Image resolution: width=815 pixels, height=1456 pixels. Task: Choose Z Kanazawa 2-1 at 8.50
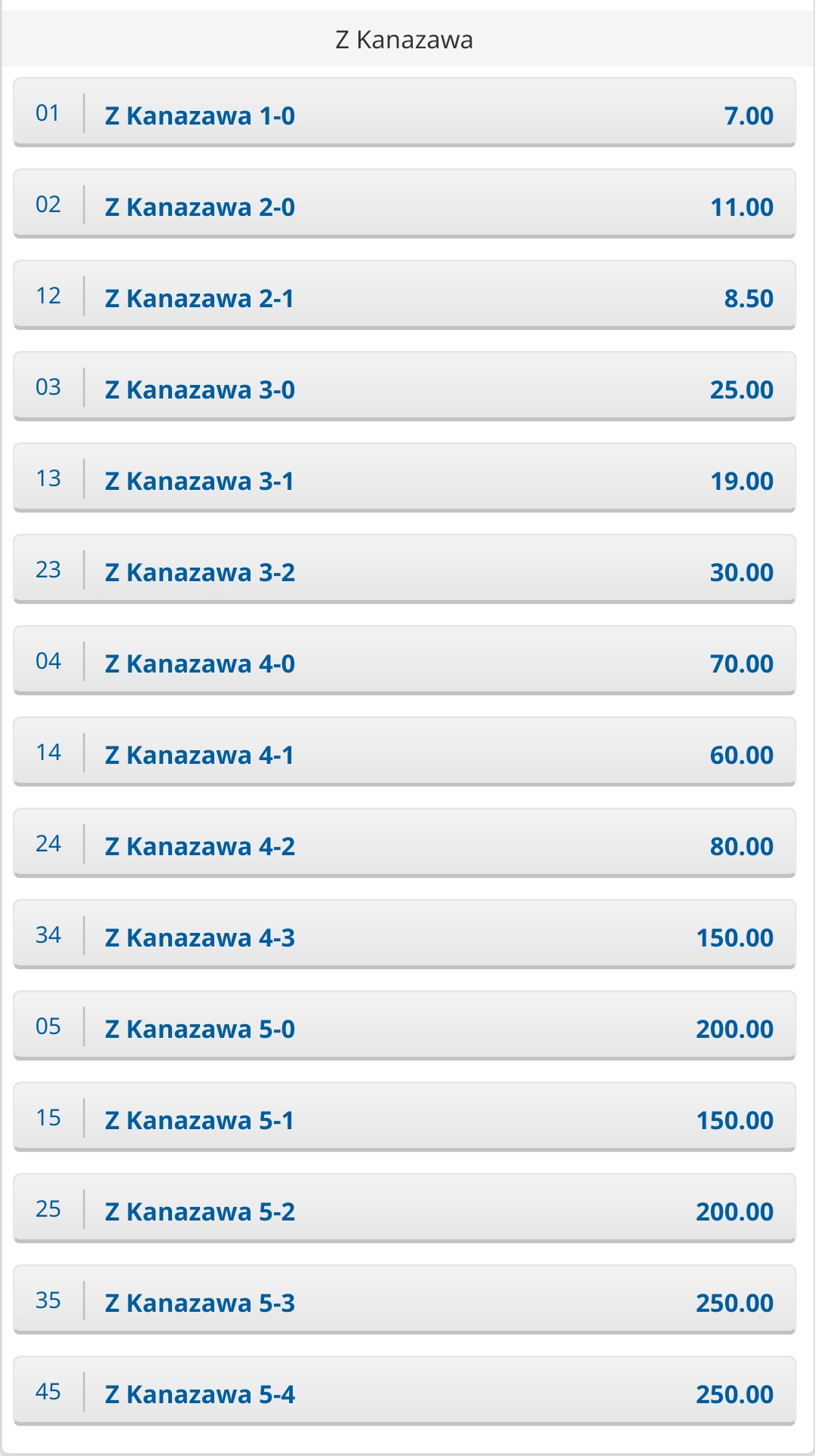coord(404,296)
